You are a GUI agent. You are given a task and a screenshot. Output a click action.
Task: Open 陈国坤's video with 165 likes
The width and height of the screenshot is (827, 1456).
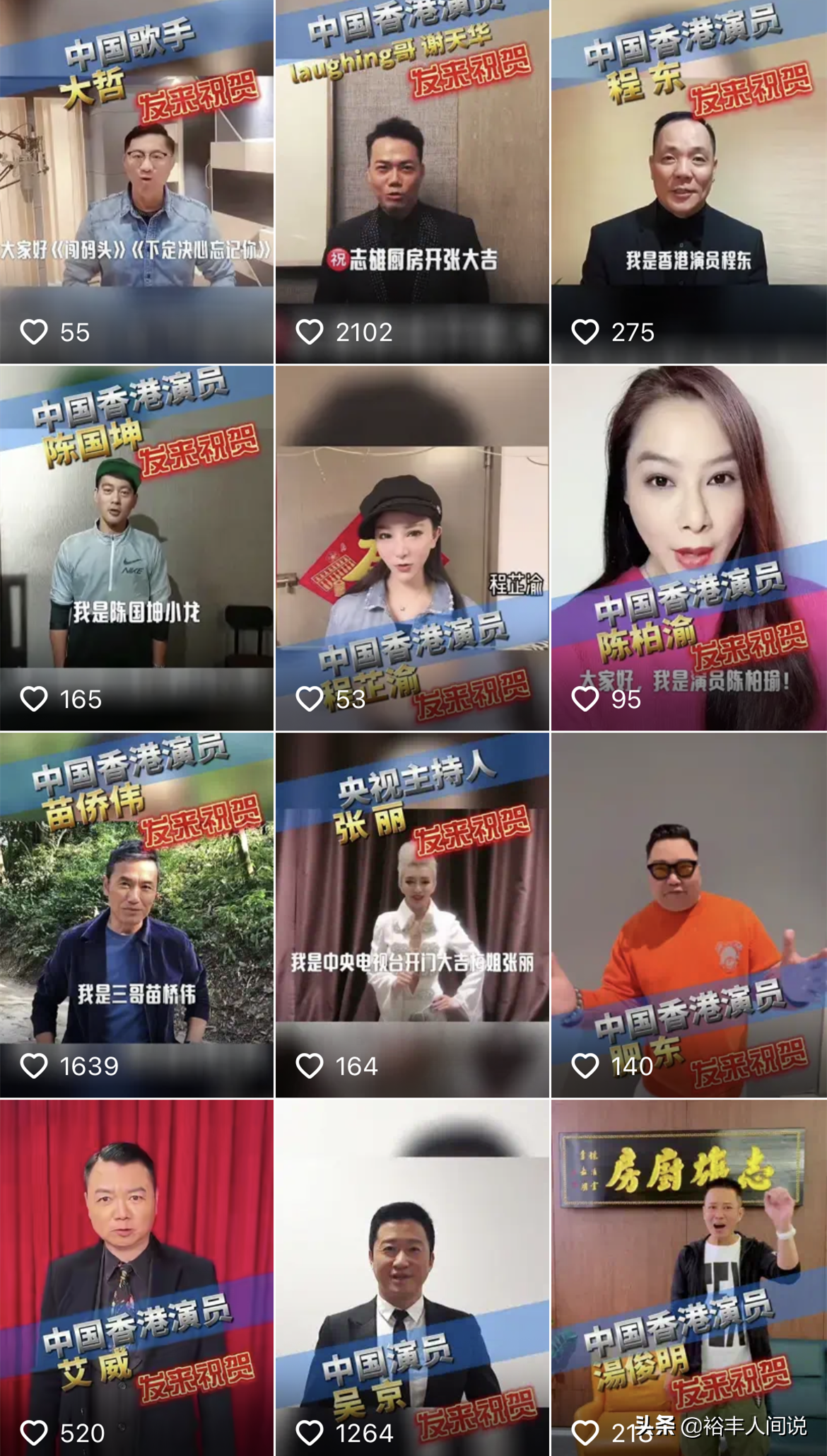click(136, 547)
